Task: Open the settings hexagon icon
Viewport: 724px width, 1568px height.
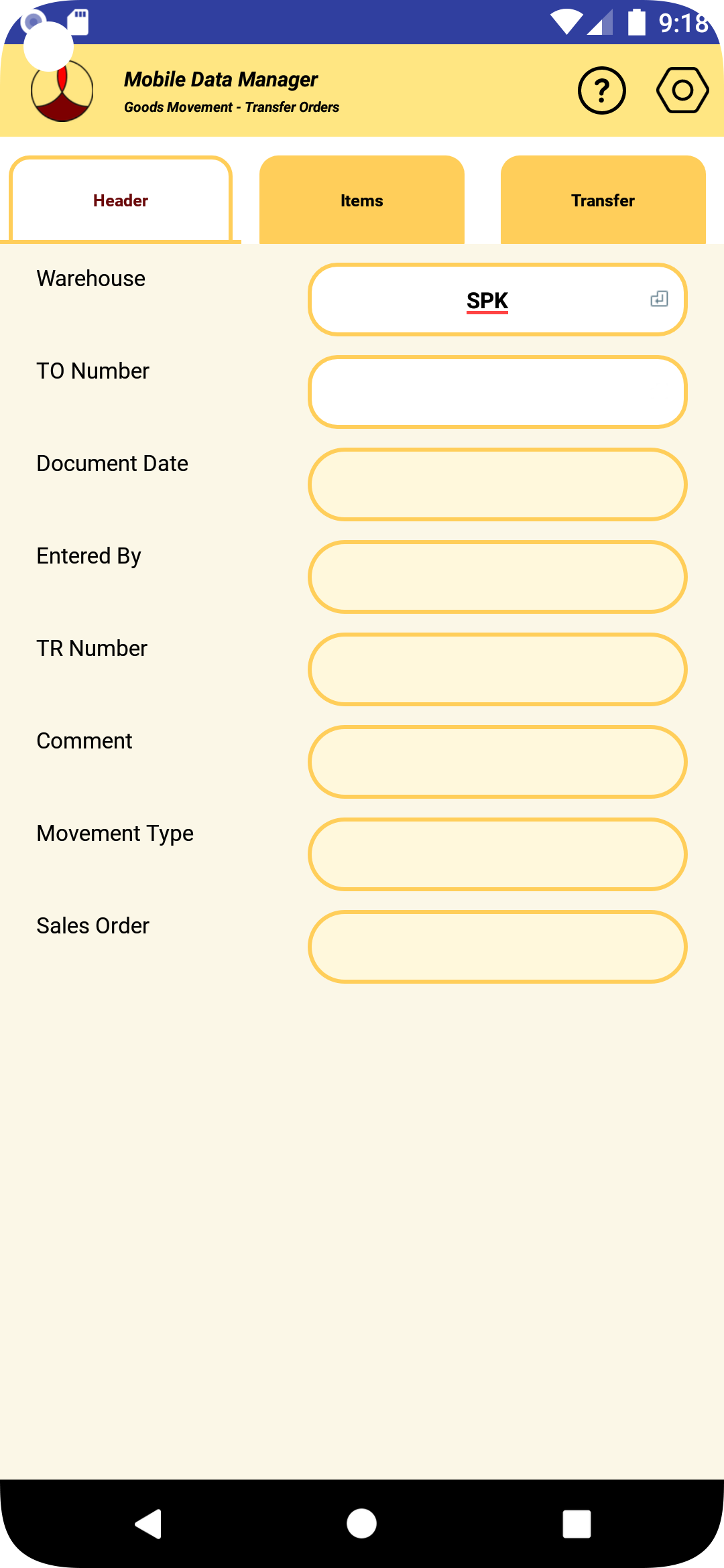Action: click(682, 90)
